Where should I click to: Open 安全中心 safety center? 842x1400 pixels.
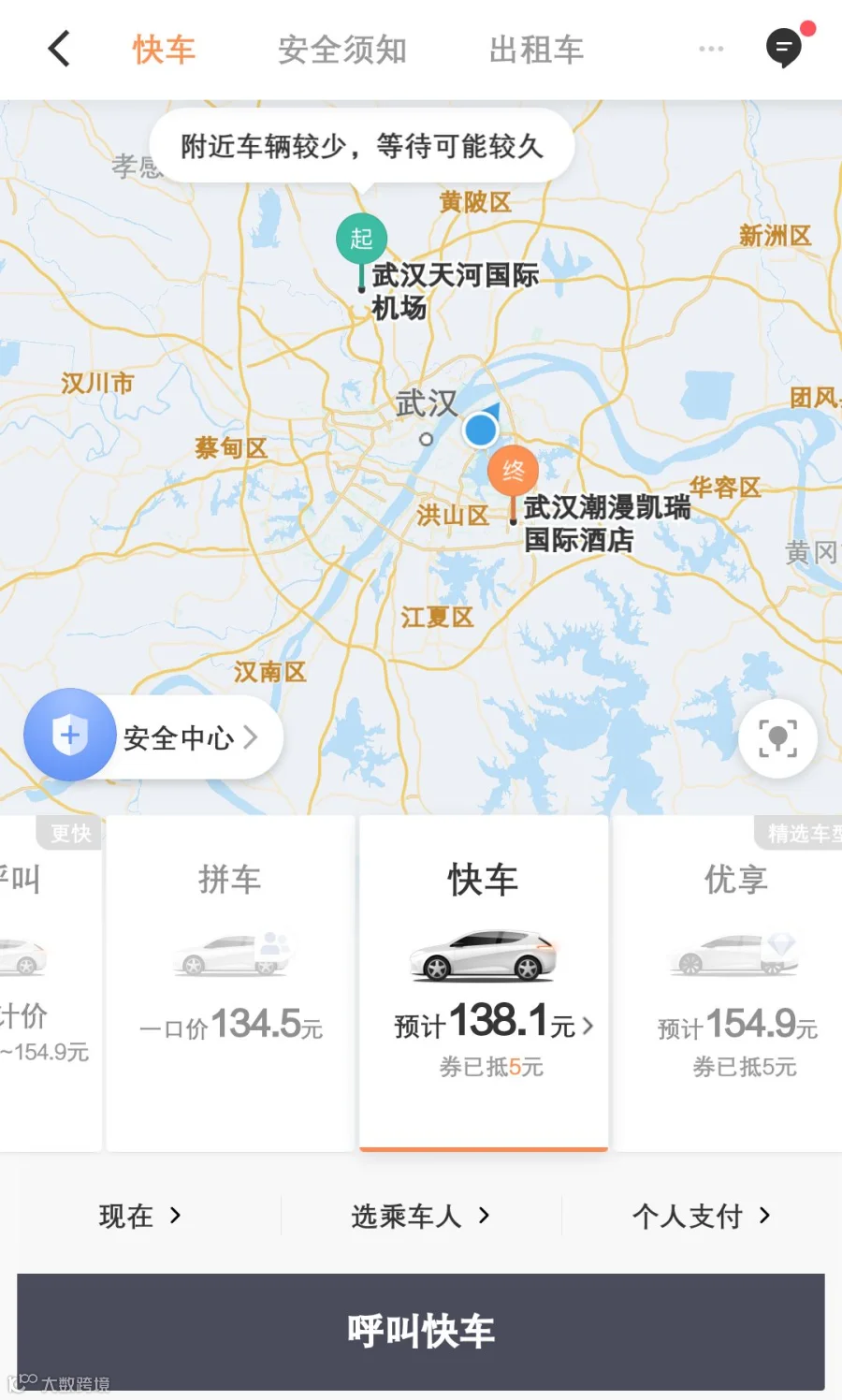[x=153, y=736]
